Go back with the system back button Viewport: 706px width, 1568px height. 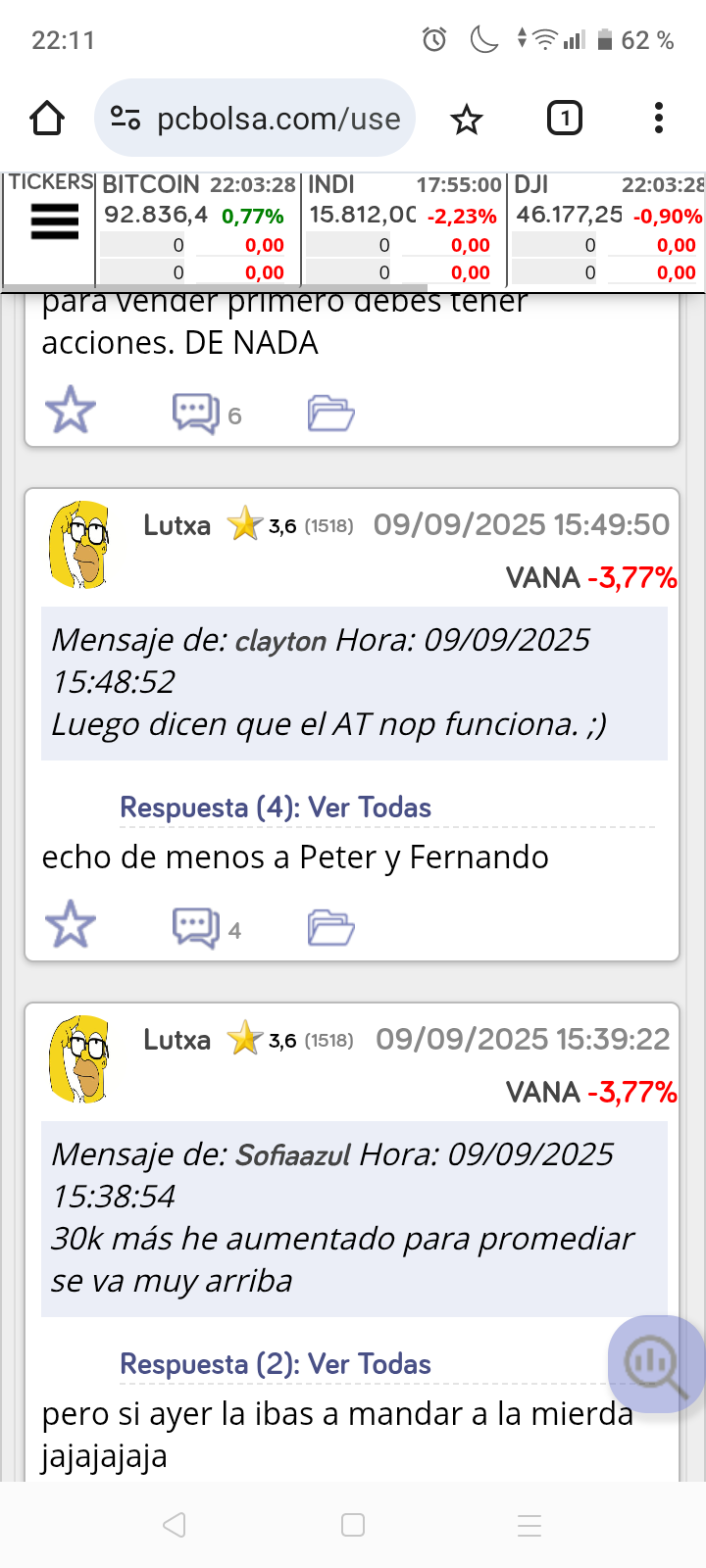175,1525
